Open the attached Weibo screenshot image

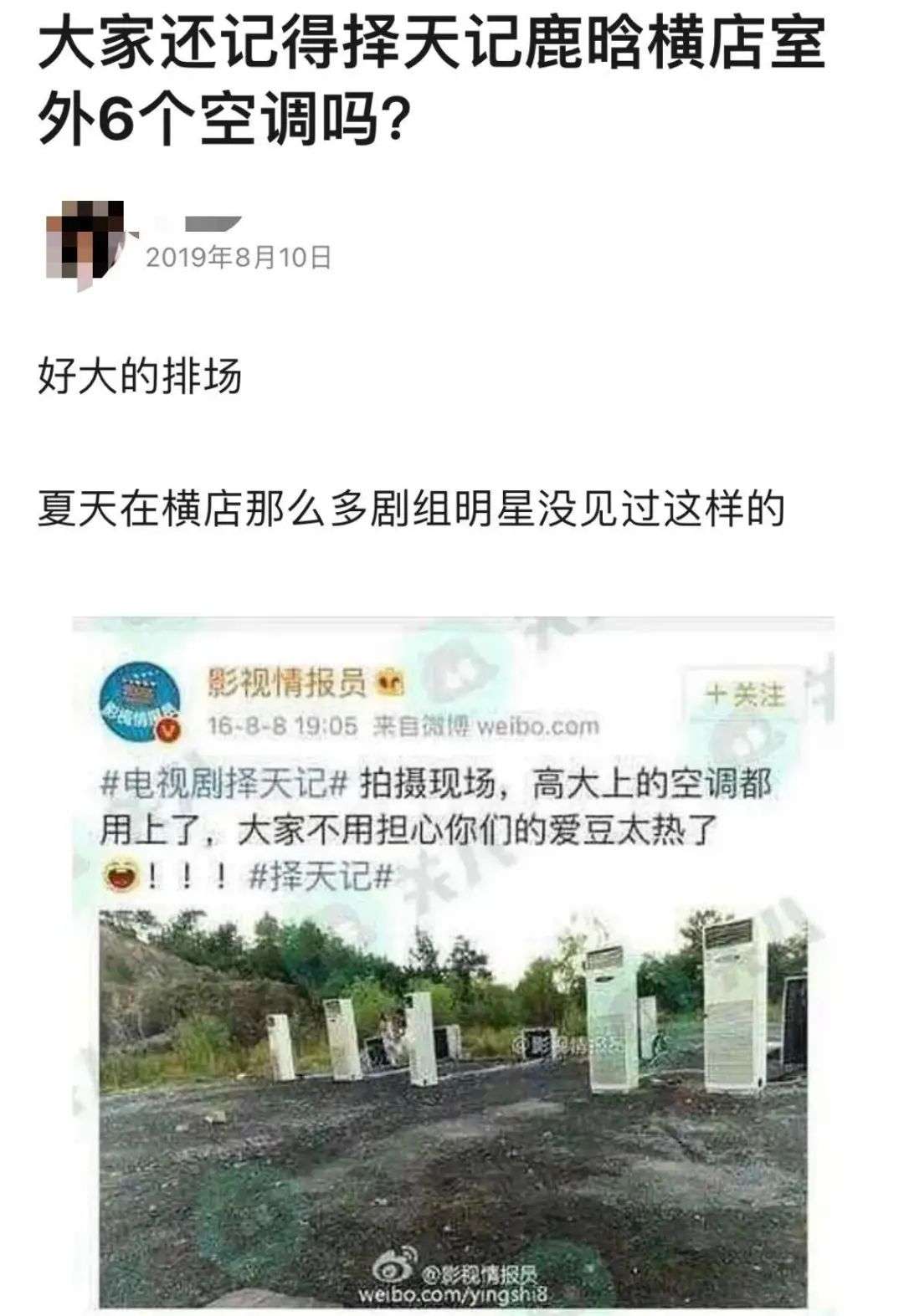coord(453,962)
